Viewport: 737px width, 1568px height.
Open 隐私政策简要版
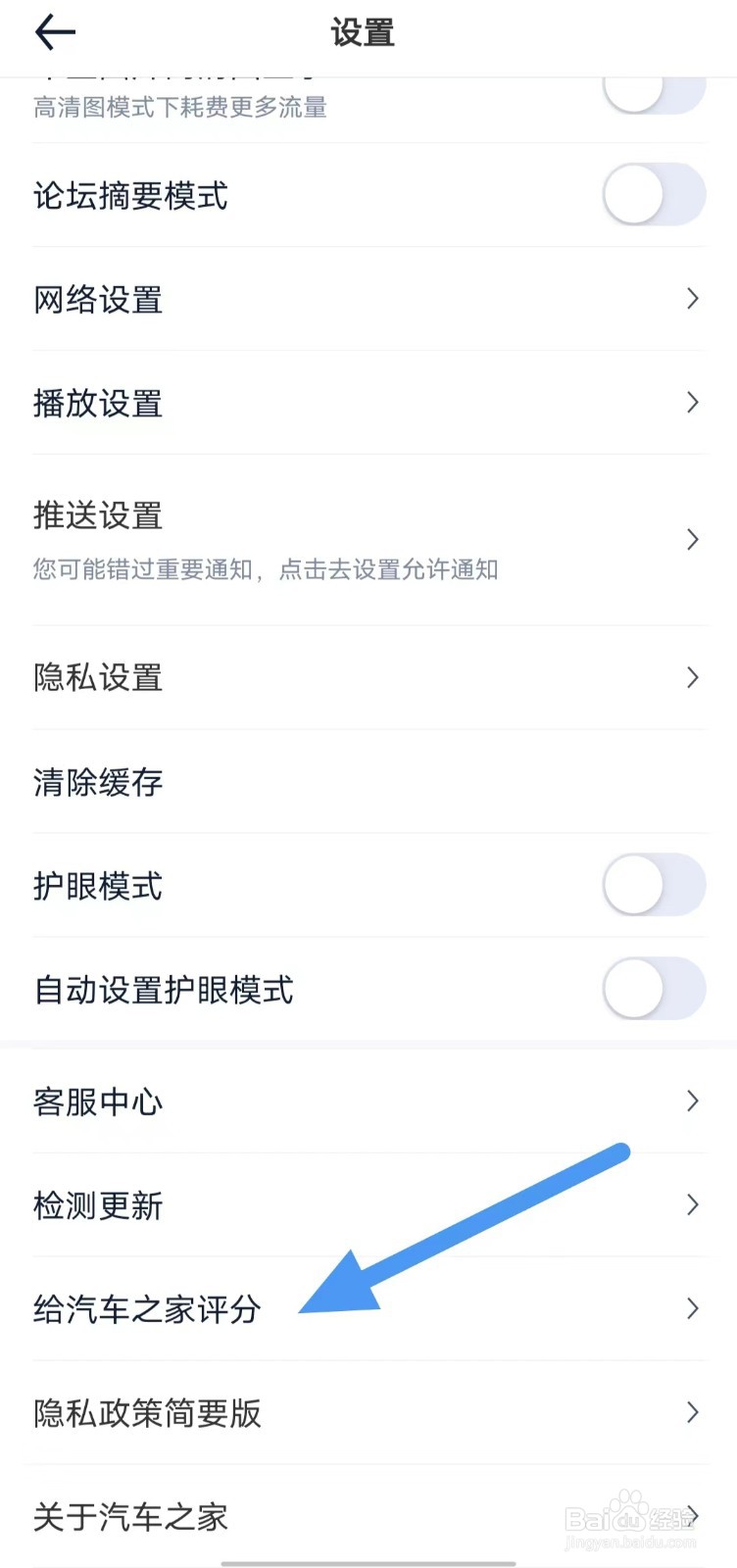click(148, 1413)
